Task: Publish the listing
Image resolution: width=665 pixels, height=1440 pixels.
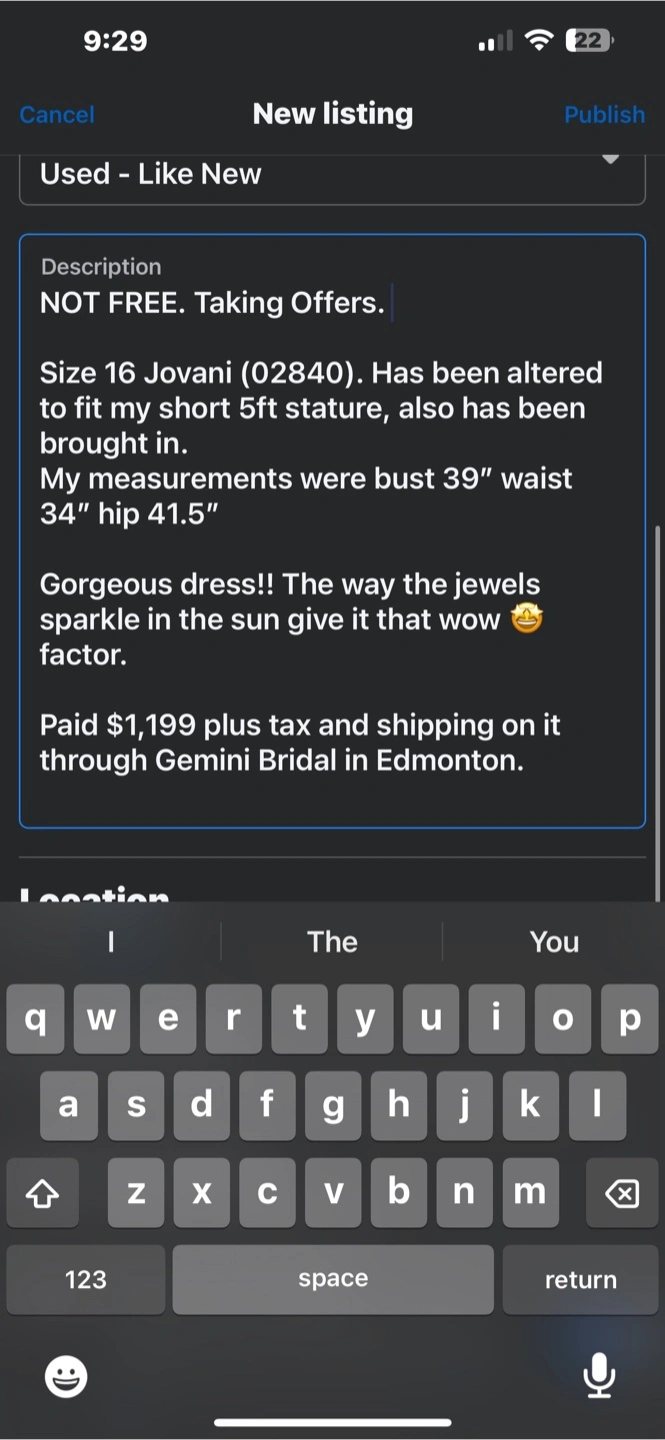Action: [604, 114]
